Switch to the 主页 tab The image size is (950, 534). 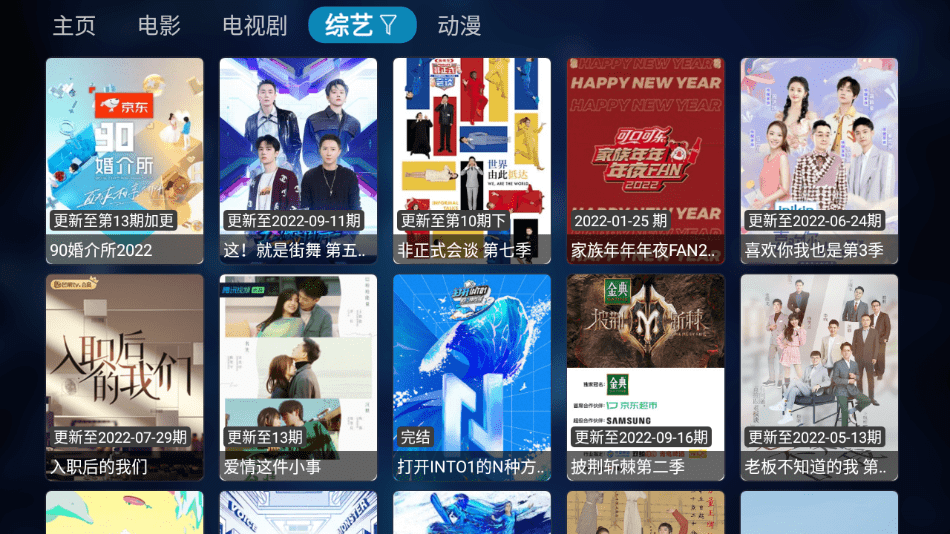pos(74,25)
